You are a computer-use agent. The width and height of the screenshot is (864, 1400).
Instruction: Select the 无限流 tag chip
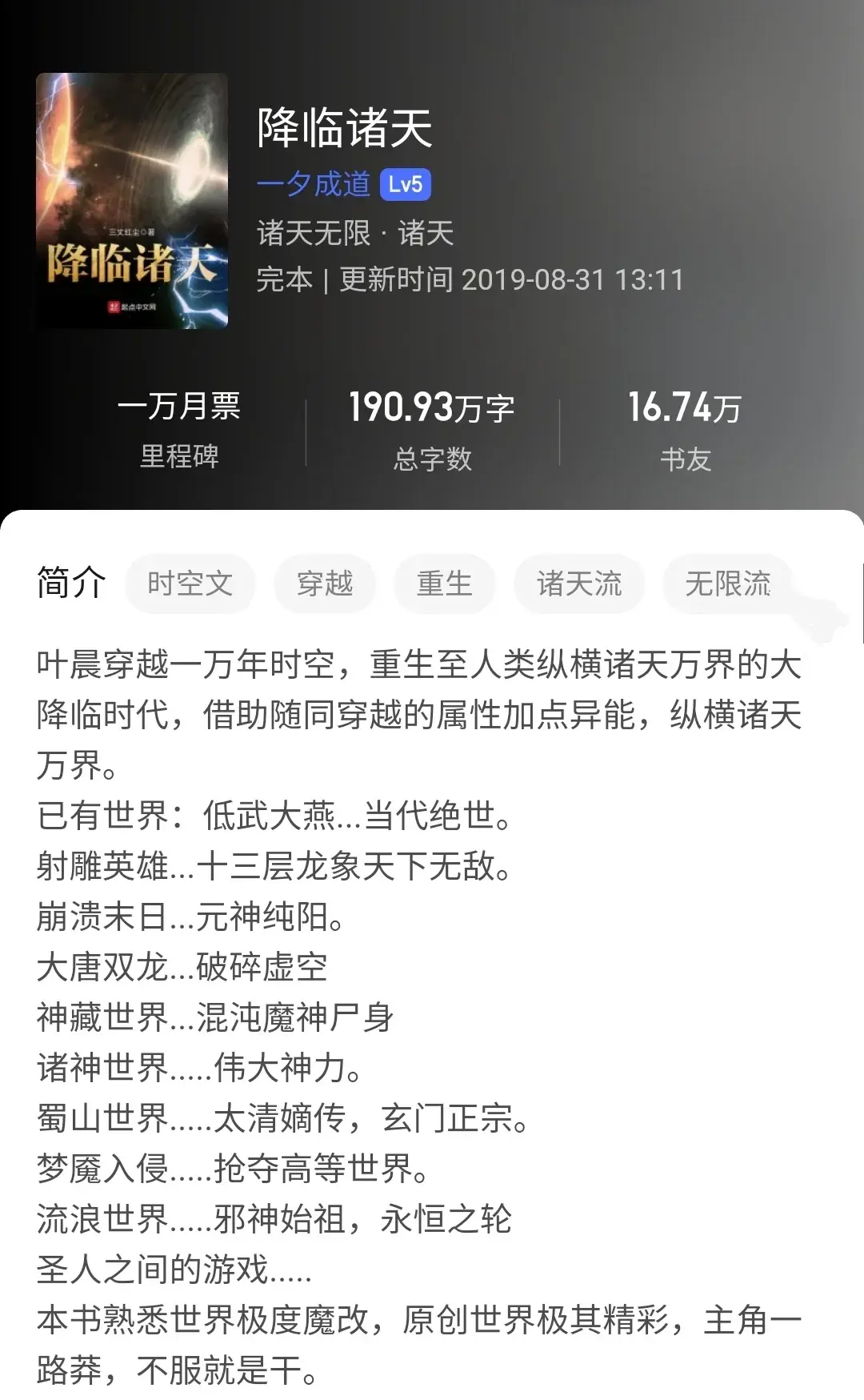(727, 584)
